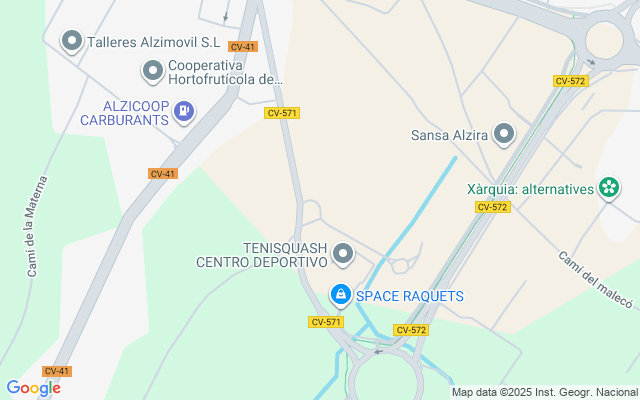Open Talleres Alzimovil S.L place marker

[x=71, y=41]
